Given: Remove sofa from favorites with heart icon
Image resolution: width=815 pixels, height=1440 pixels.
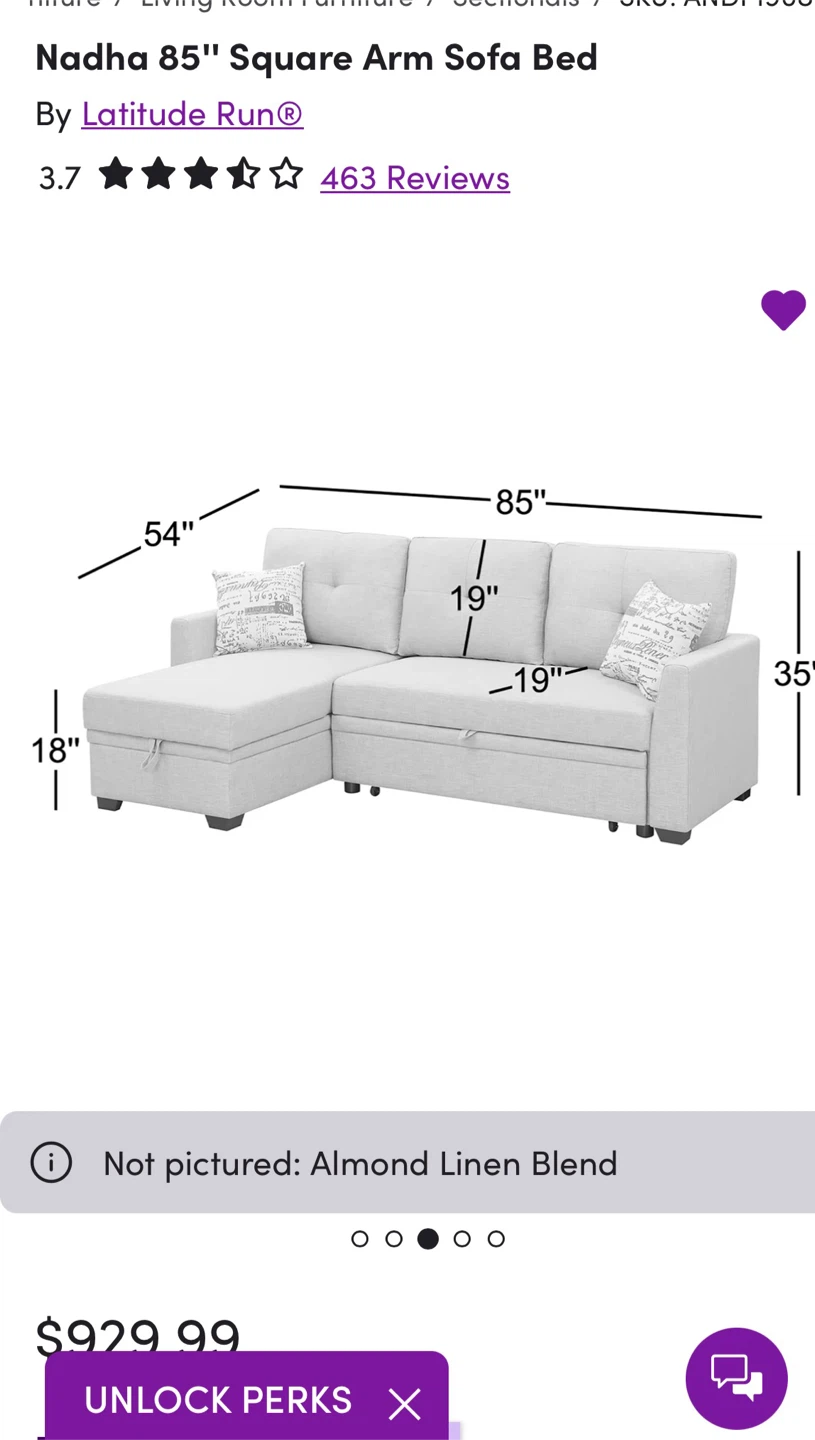Looking at the screenshot, I should 782,310.
